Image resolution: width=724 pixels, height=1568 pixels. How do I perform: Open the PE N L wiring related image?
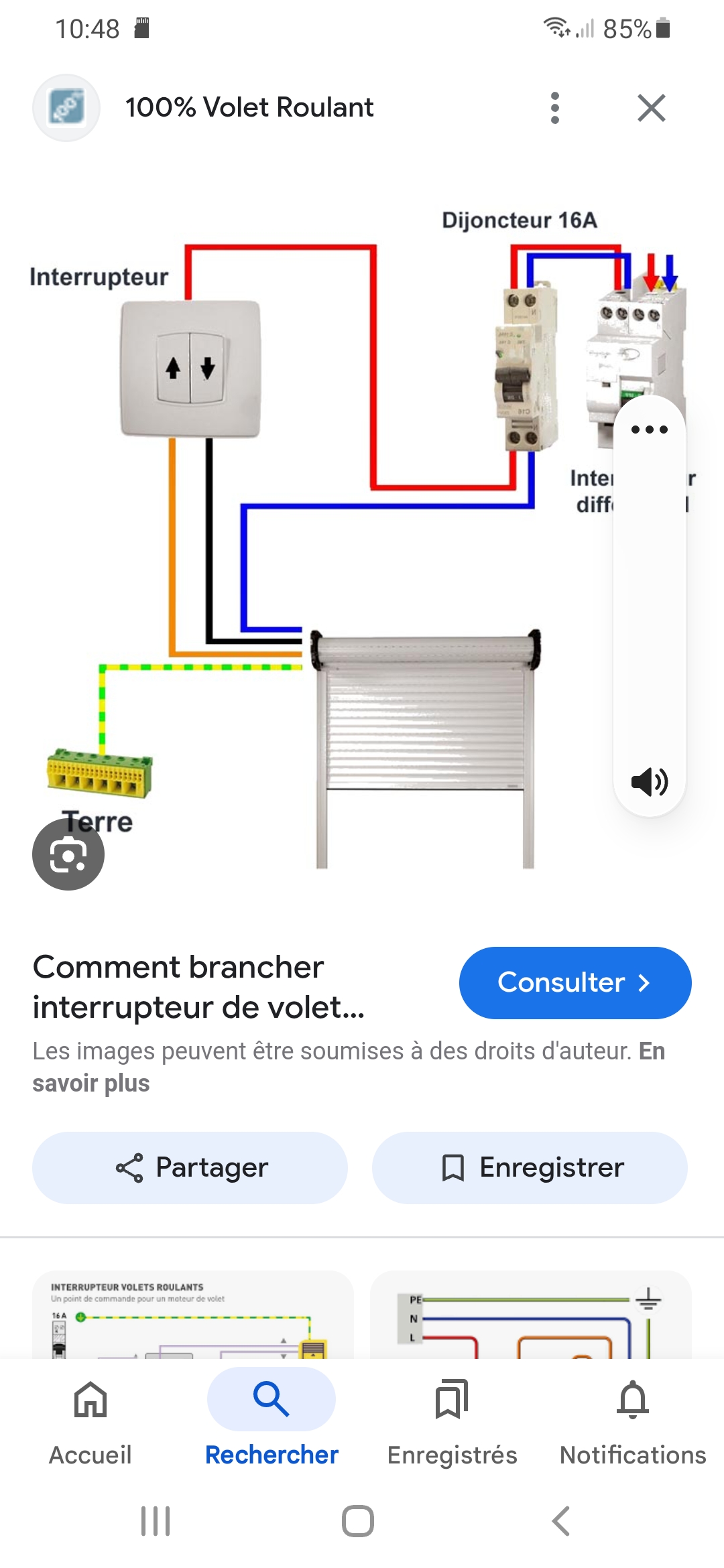[530, 1315]
